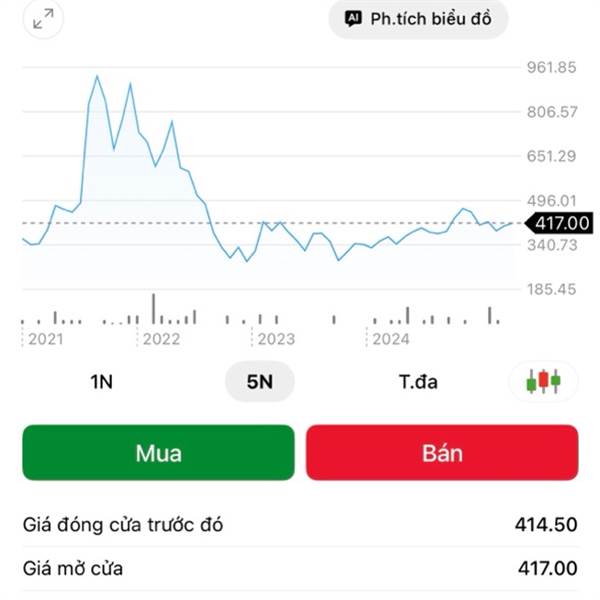
Task: Expand the chart to fullscreen
Action: (43, 19)
